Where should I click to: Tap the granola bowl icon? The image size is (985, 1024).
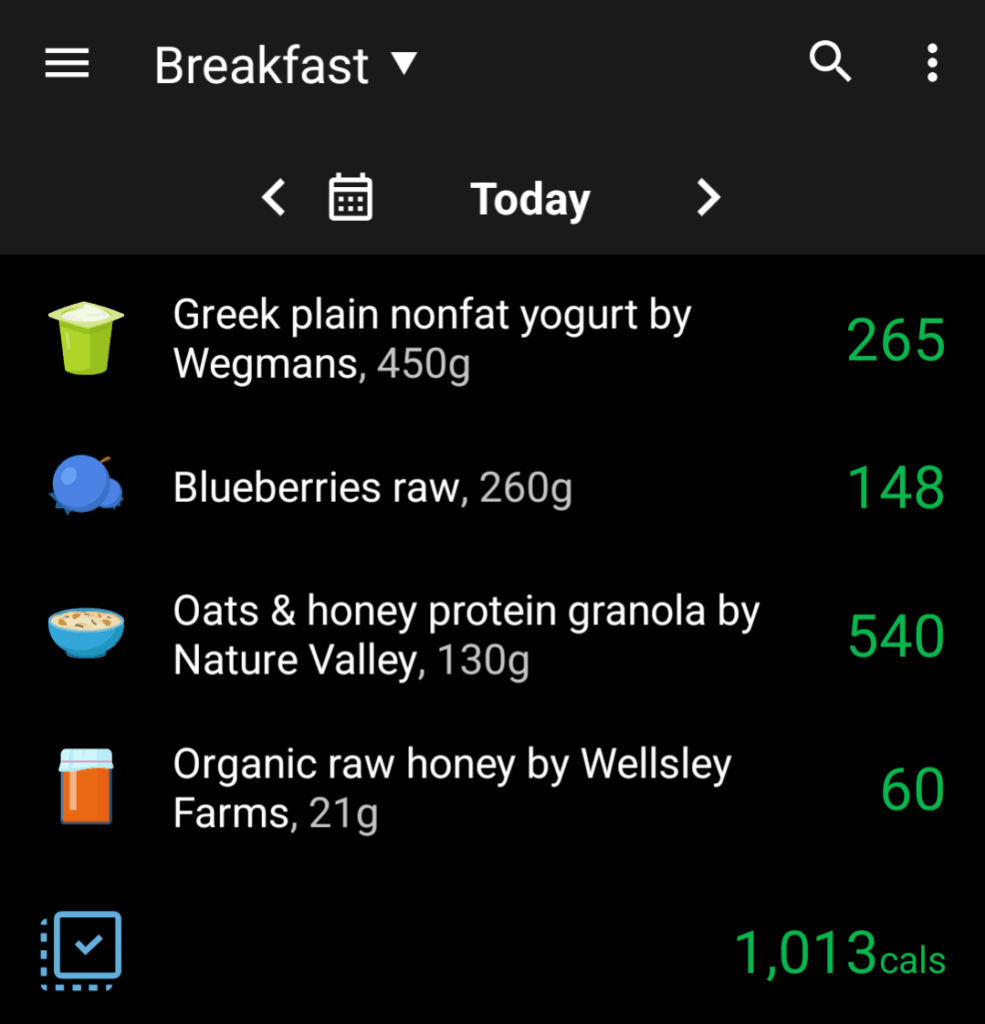[87, 633]
